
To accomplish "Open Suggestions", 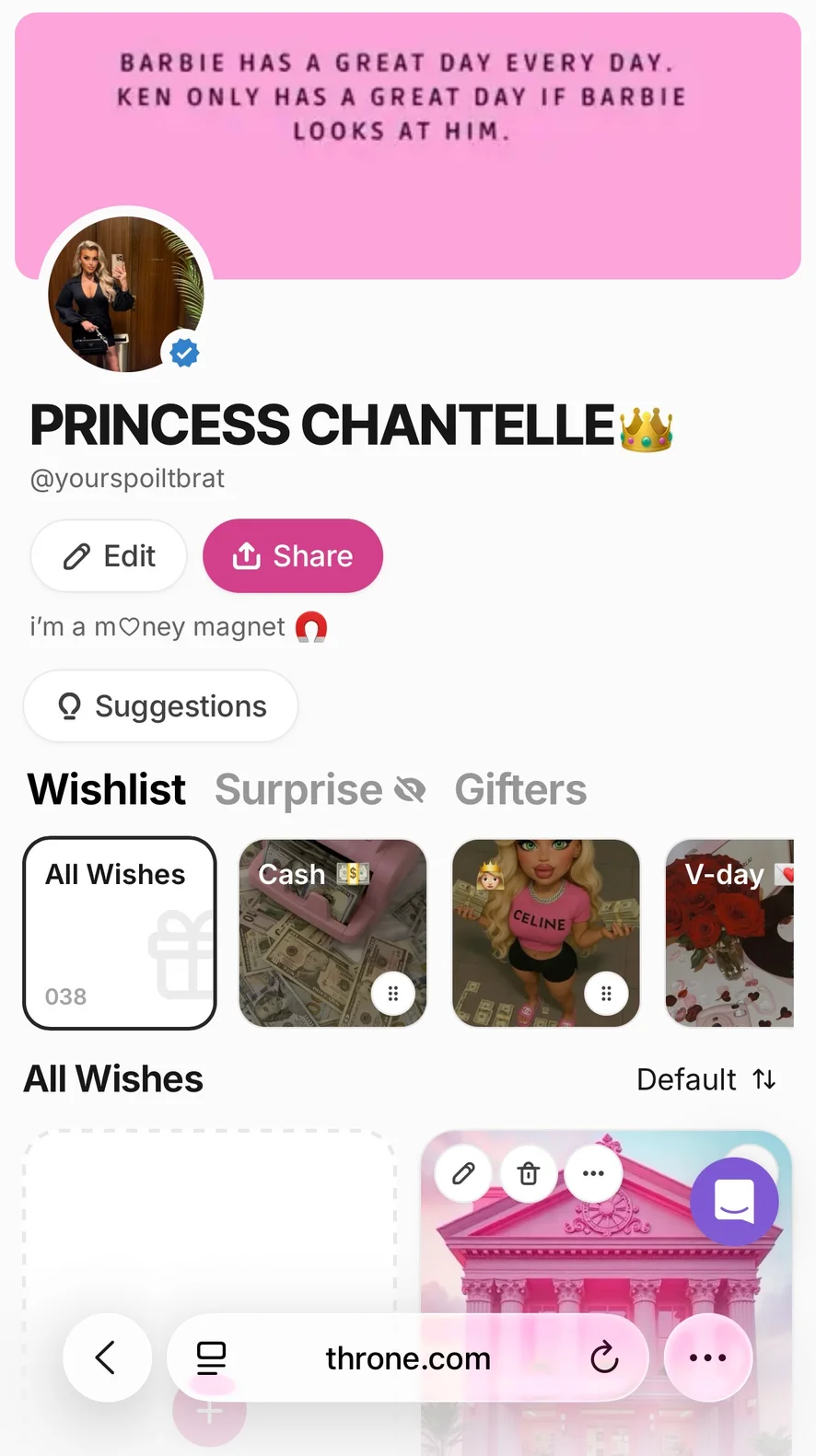I will point(161,706).
